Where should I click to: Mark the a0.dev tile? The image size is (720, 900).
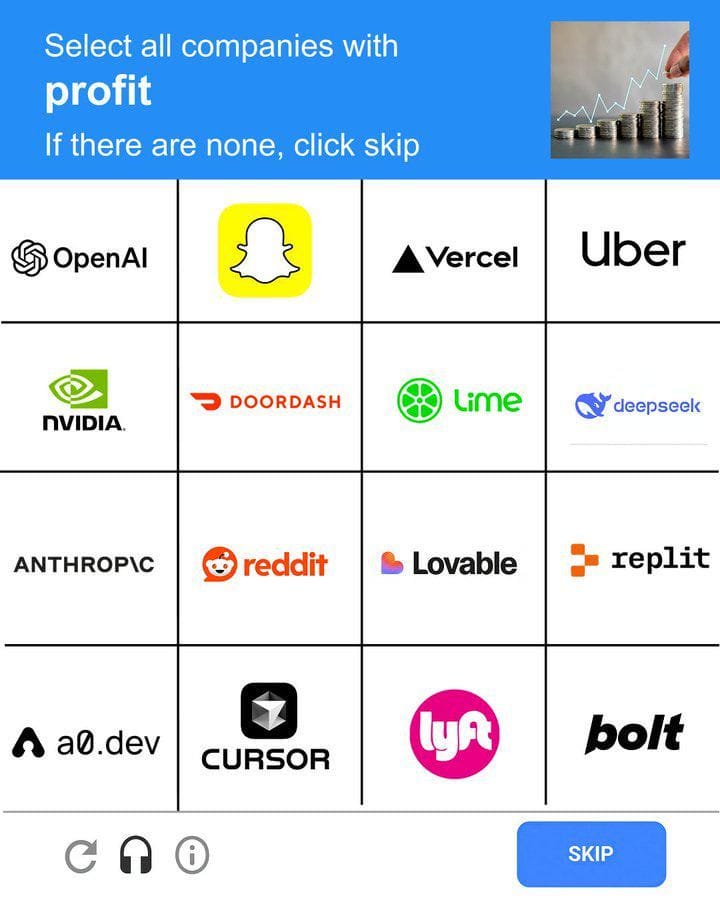click(86, 743)
